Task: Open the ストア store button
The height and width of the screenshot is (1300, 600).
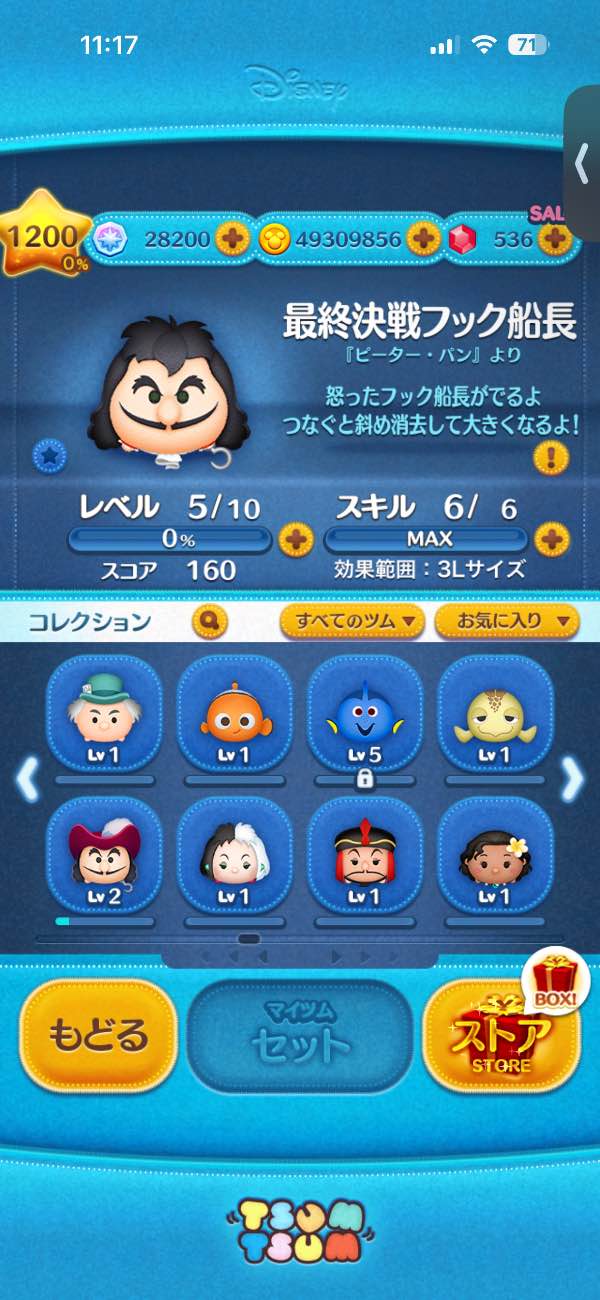Action: (x=498, y=1036)
